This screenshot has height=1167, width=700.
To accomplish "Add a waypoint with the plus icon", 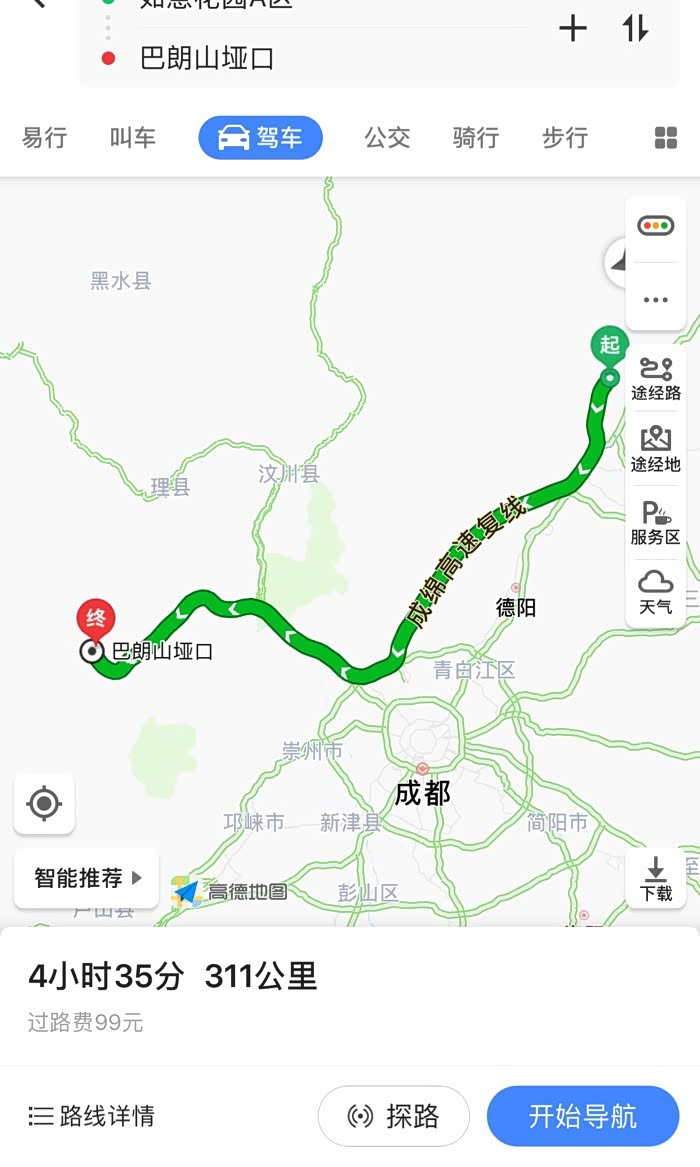I will click(x=573, y=29).
